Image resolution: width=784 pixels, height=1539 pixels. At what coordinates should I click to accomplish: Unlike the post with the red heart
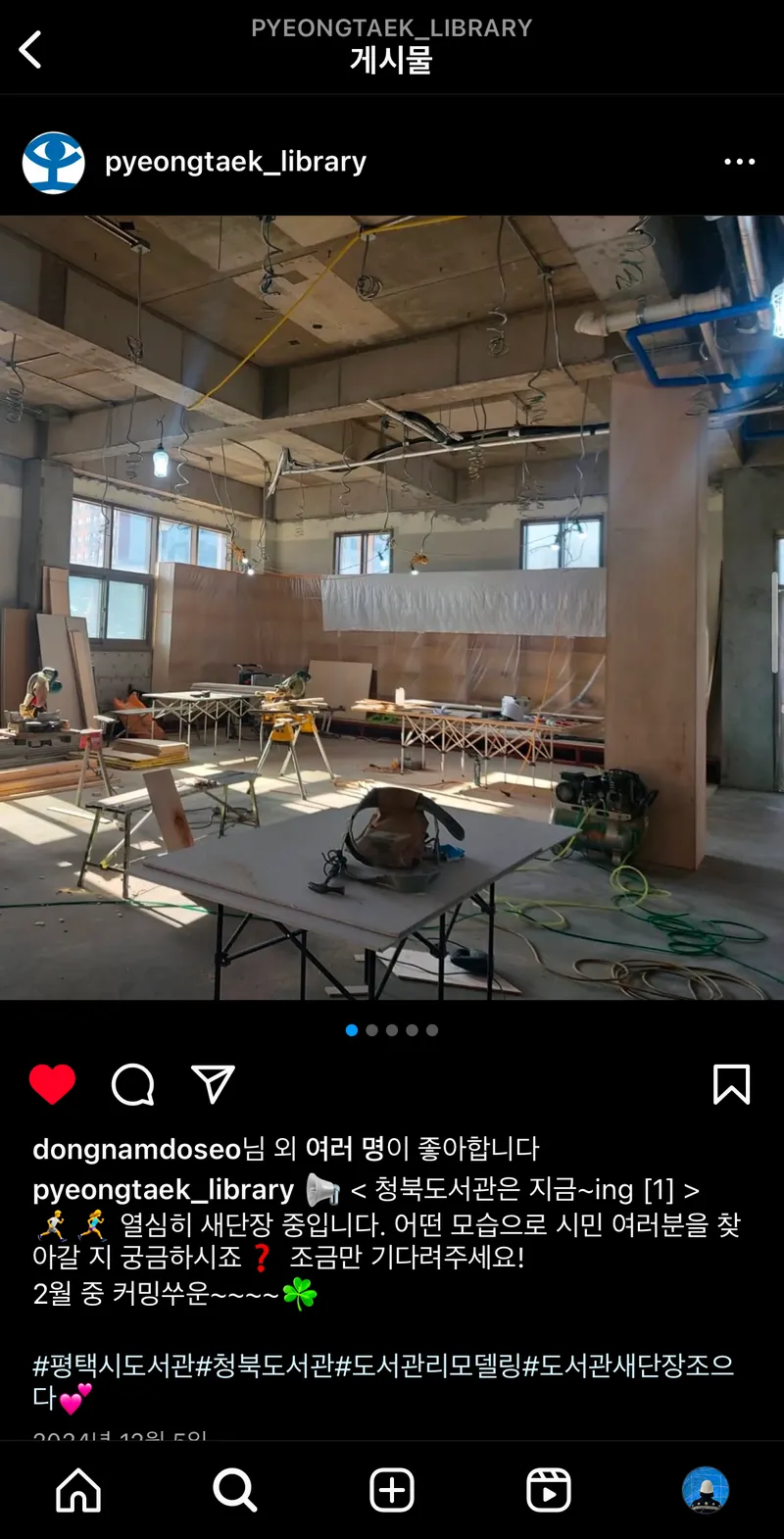(52, 1084)
